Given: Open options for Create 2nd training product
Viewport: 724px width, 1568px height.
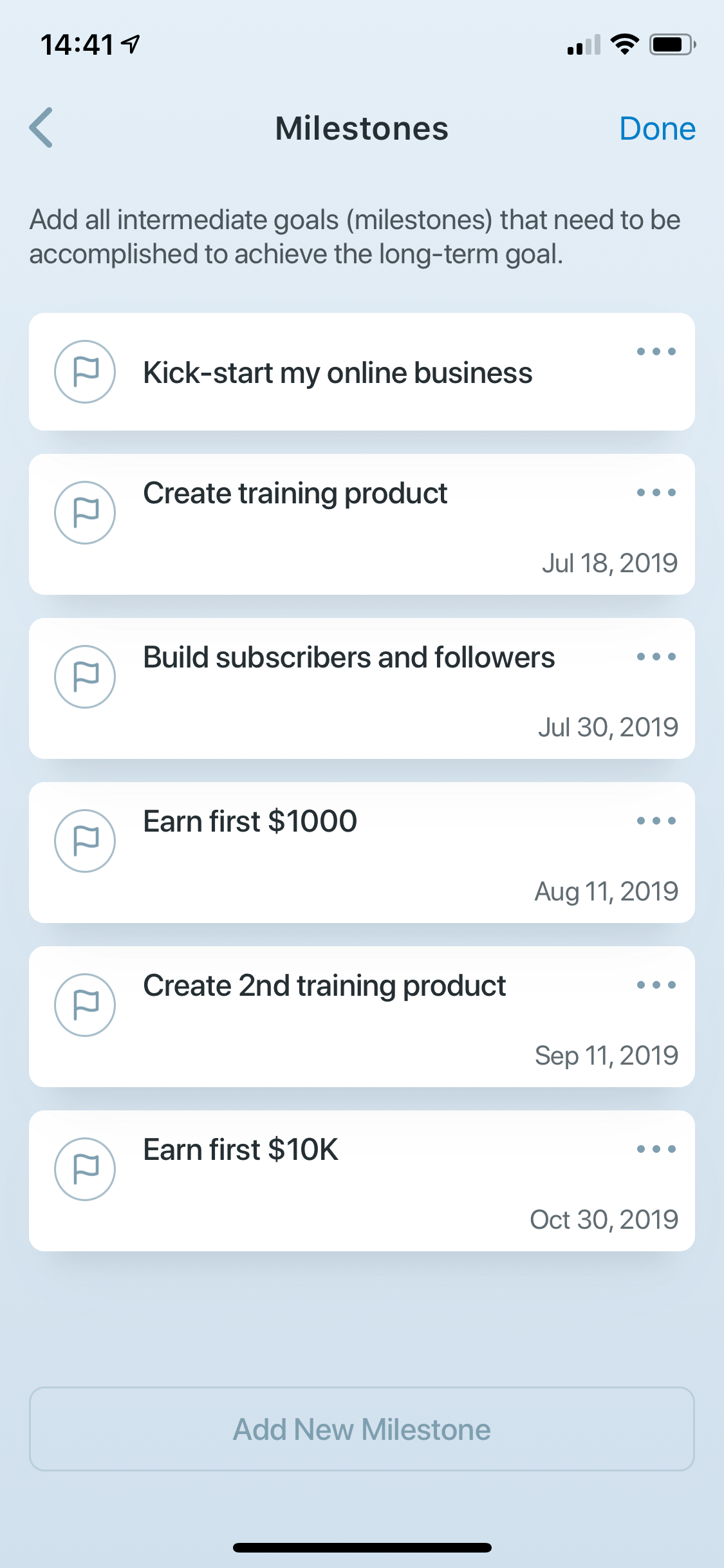Looking at the screenshot, I should (656, 985).
